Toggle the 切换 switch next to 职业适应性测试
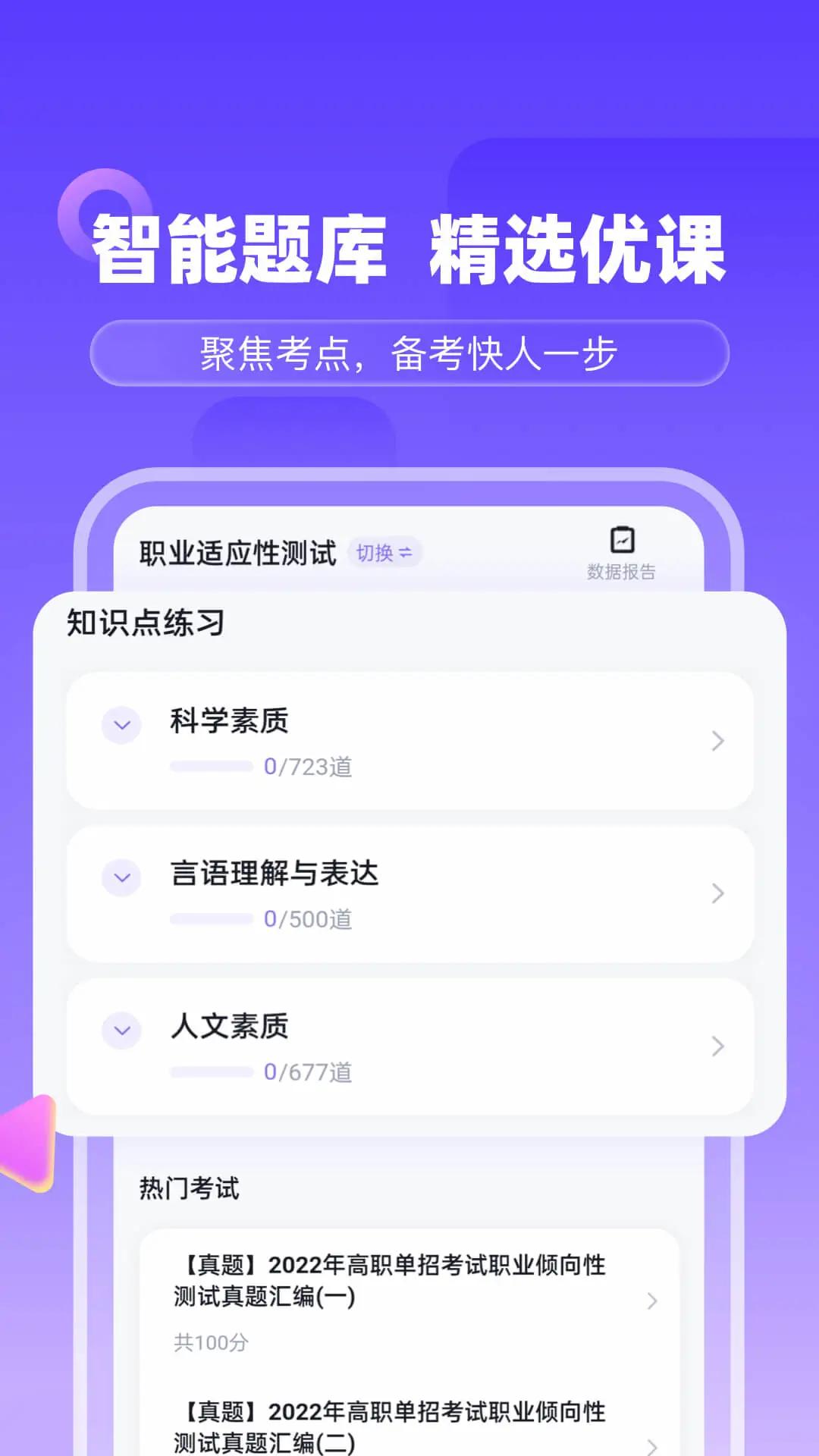The width and height of the screenshot is (819, 1456). click(x=385, y=552)
